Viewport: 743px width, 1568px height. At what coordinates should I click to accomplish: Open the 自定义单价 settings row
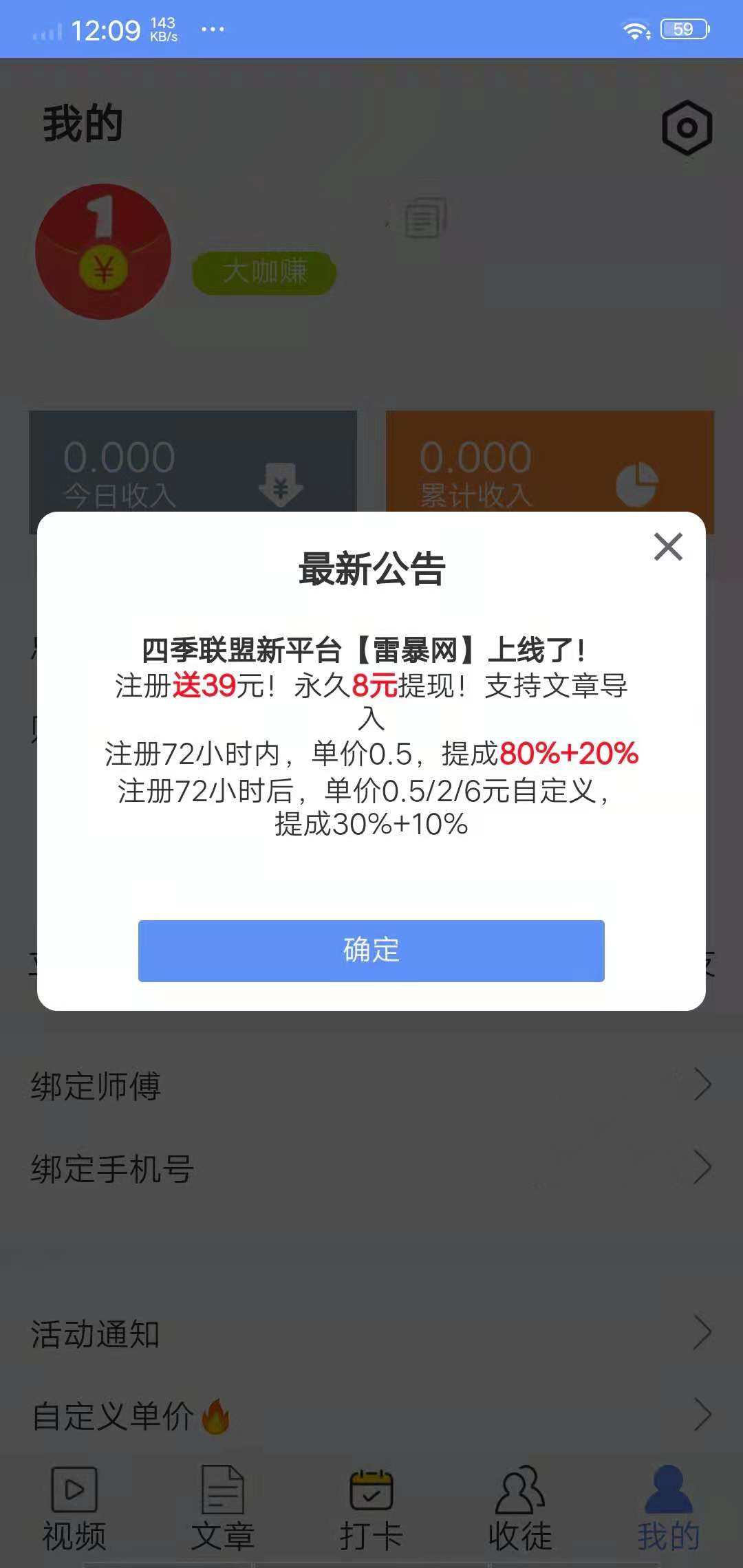(x=371, y=1413)
